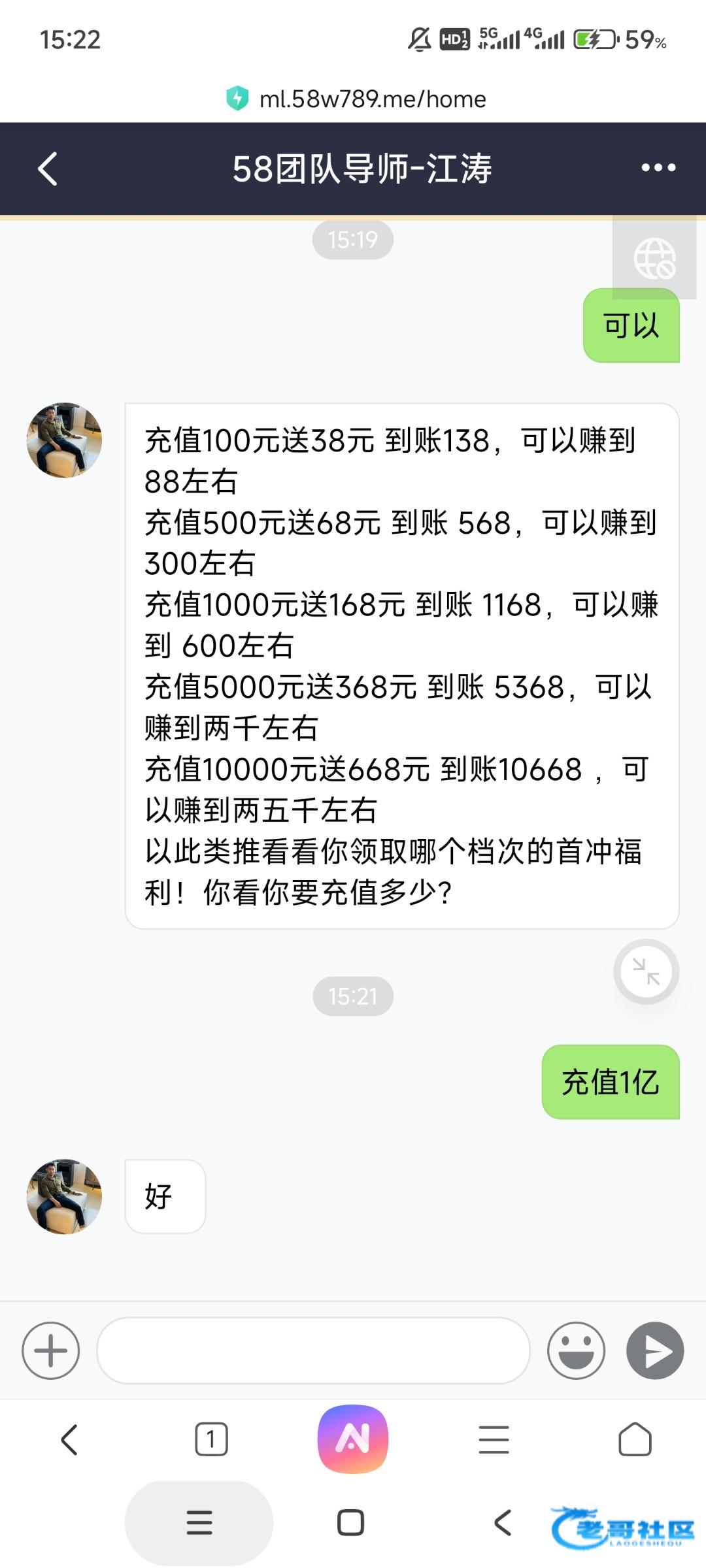This screenshot has width=706, height=1568.
Task: Open the browser tab switcher
Action: (x=211, y=1439)
